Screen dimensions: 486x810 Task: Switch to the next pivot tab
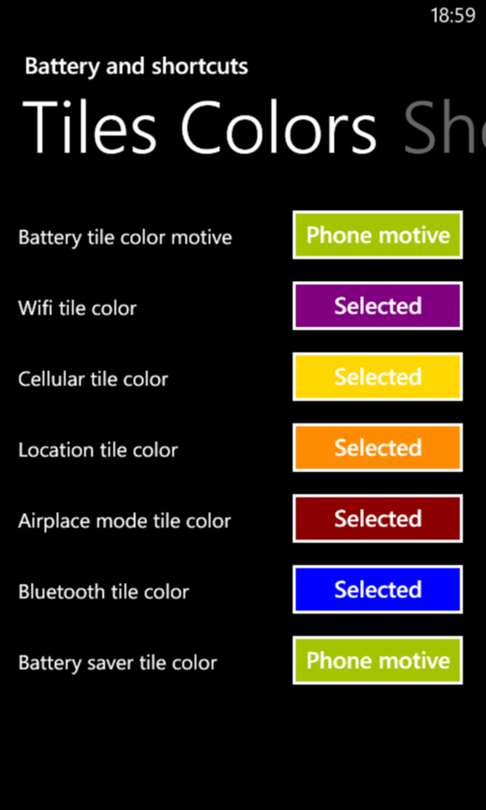tap(445, 127)
